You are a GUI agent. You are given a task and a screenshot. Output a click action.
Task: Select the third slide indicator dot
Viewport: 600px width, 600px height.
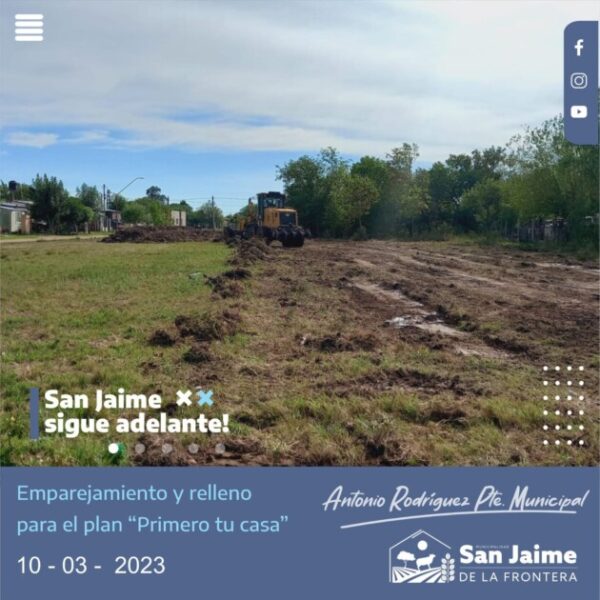pos(167,449)
